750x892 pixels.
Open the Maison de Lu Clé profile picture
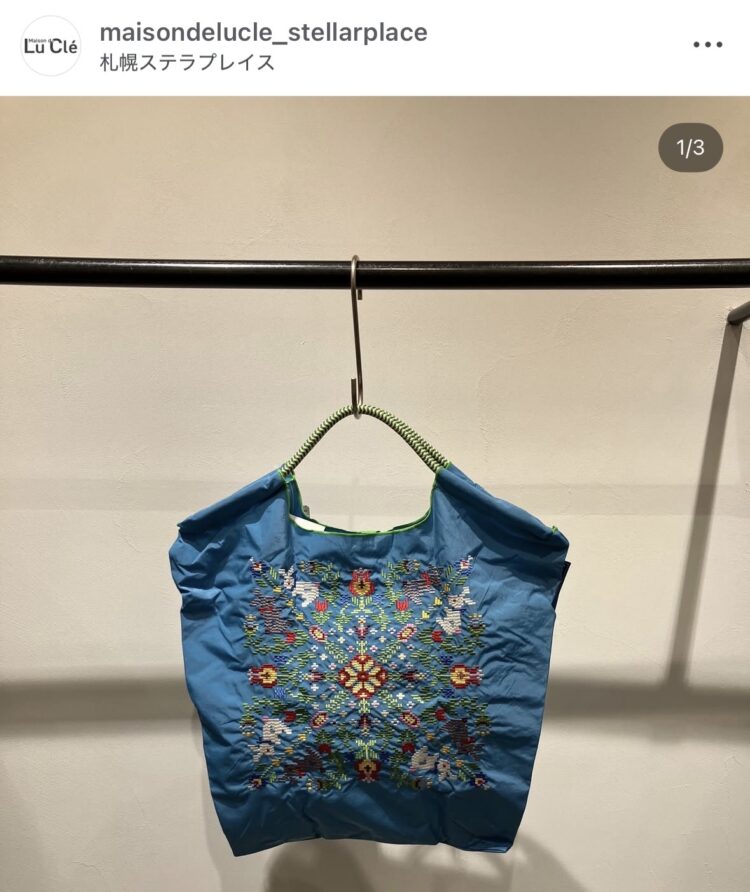50,46
